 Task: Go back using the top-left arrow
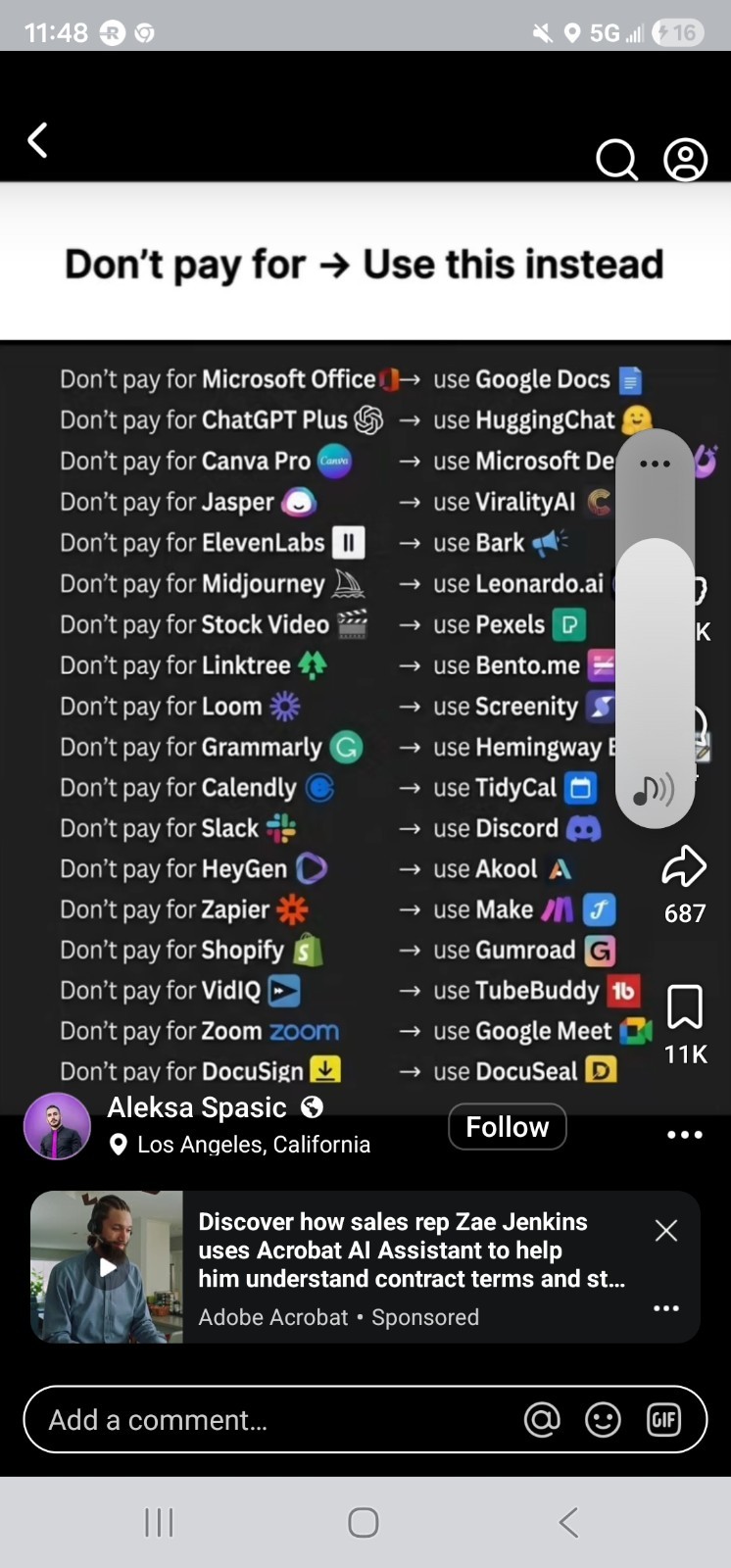click(38, 141)
